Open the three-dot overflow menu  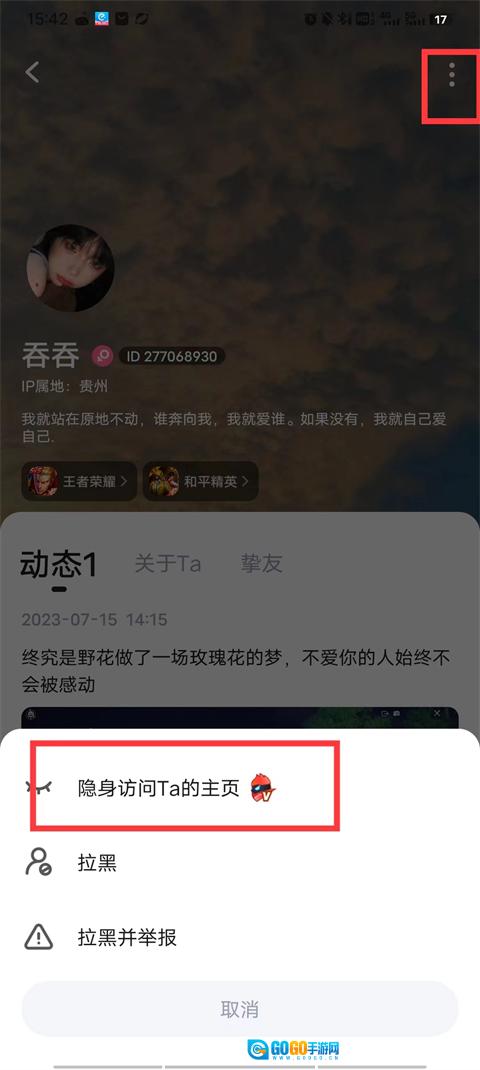point(451,74)
